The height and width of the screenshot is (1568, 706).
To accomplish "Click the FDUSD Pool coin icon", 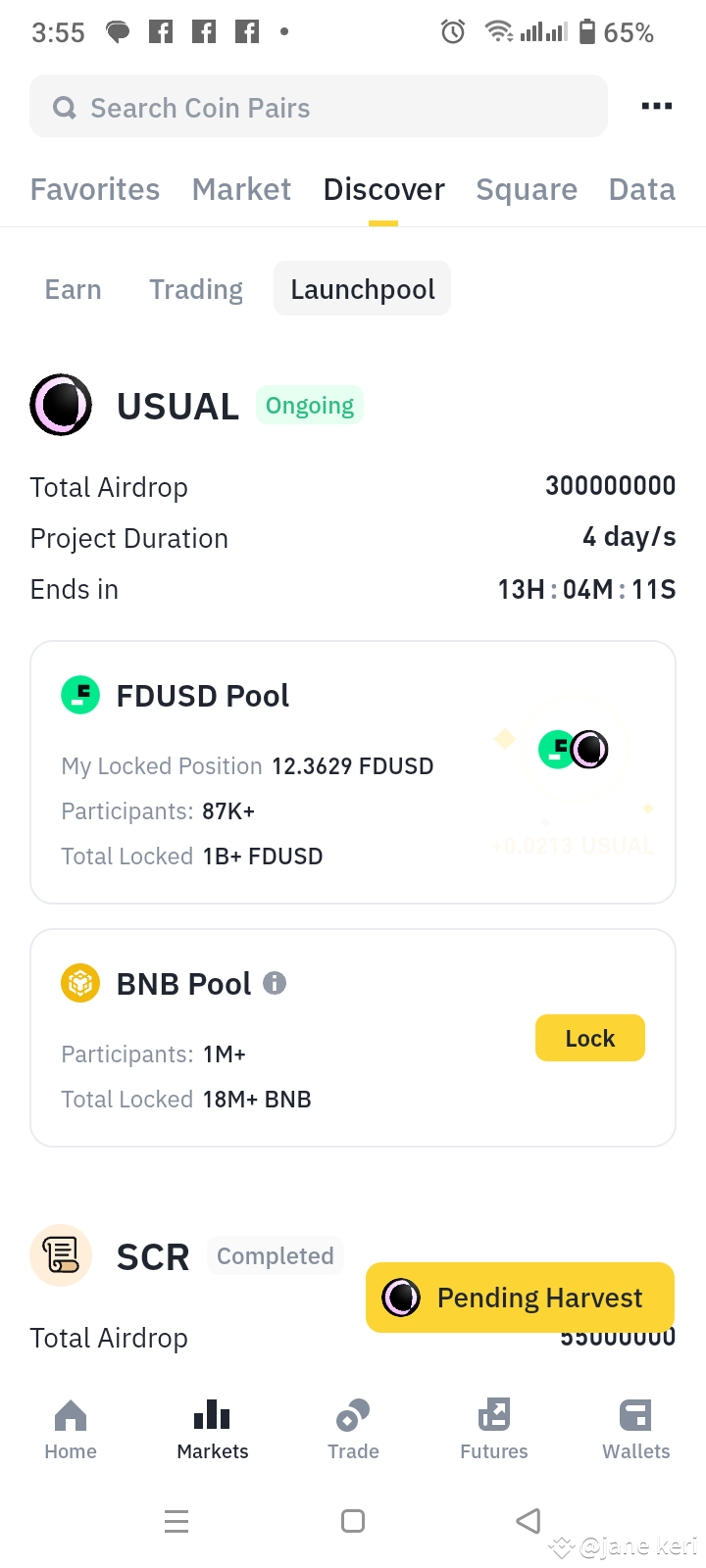I will pyautogui.click(x=80, y=694).
